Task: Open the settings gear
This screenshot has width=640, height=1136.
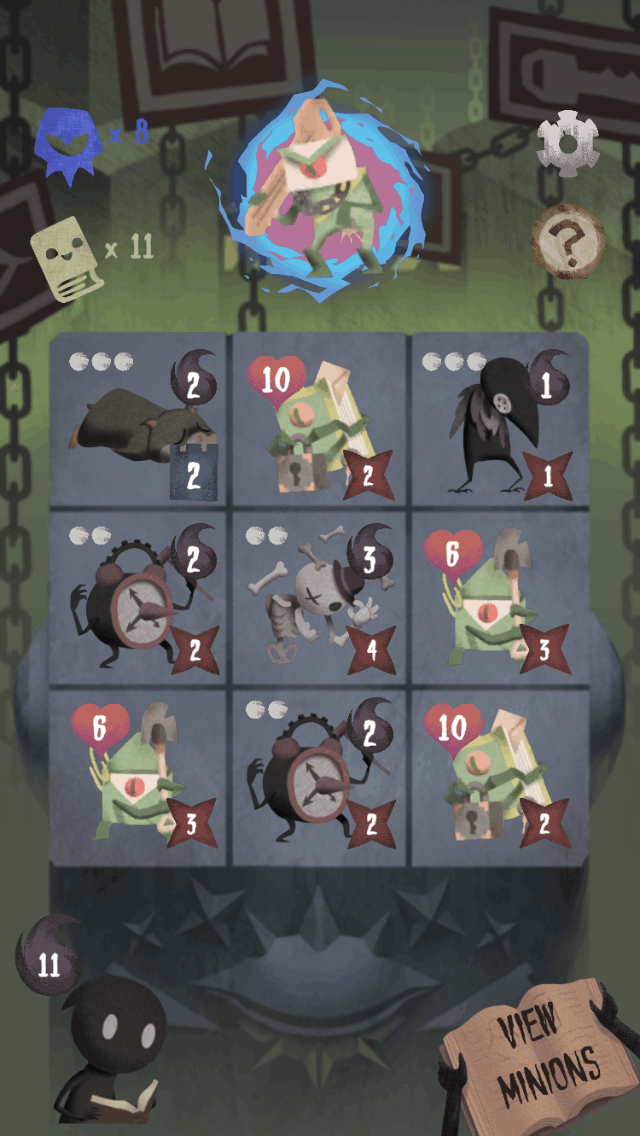Action: point(567,143)
